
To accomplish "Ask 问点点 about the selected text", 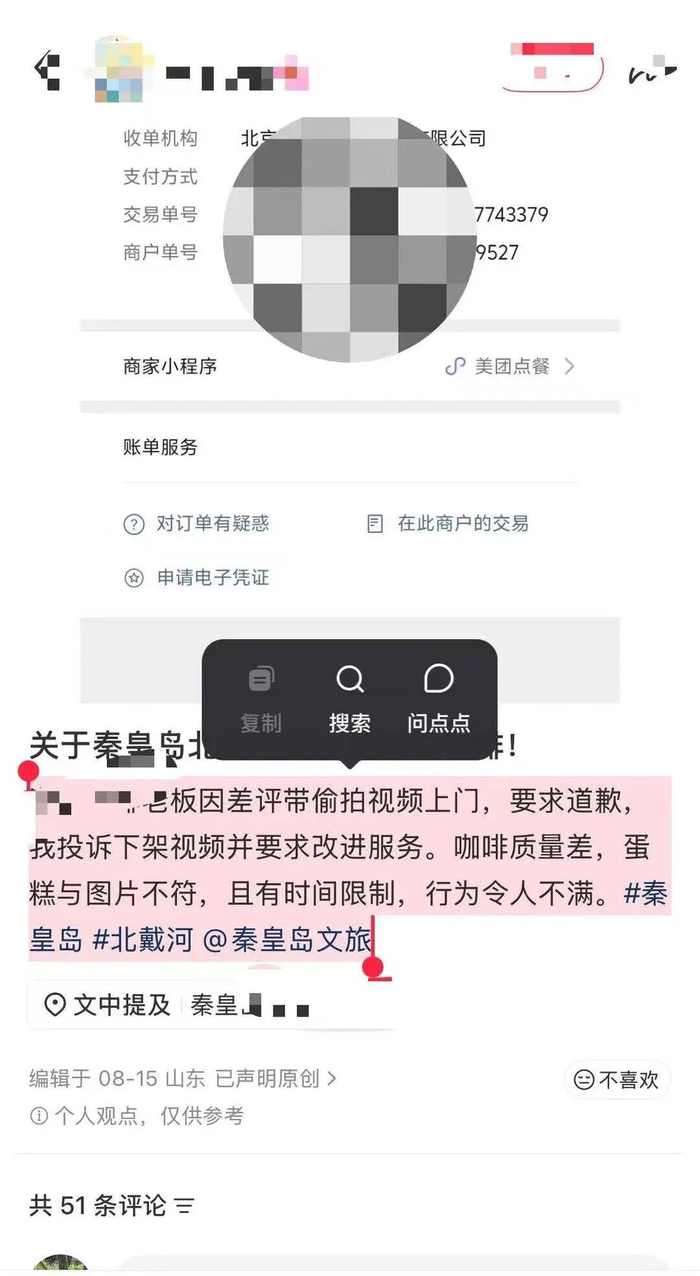I will 438,700.
